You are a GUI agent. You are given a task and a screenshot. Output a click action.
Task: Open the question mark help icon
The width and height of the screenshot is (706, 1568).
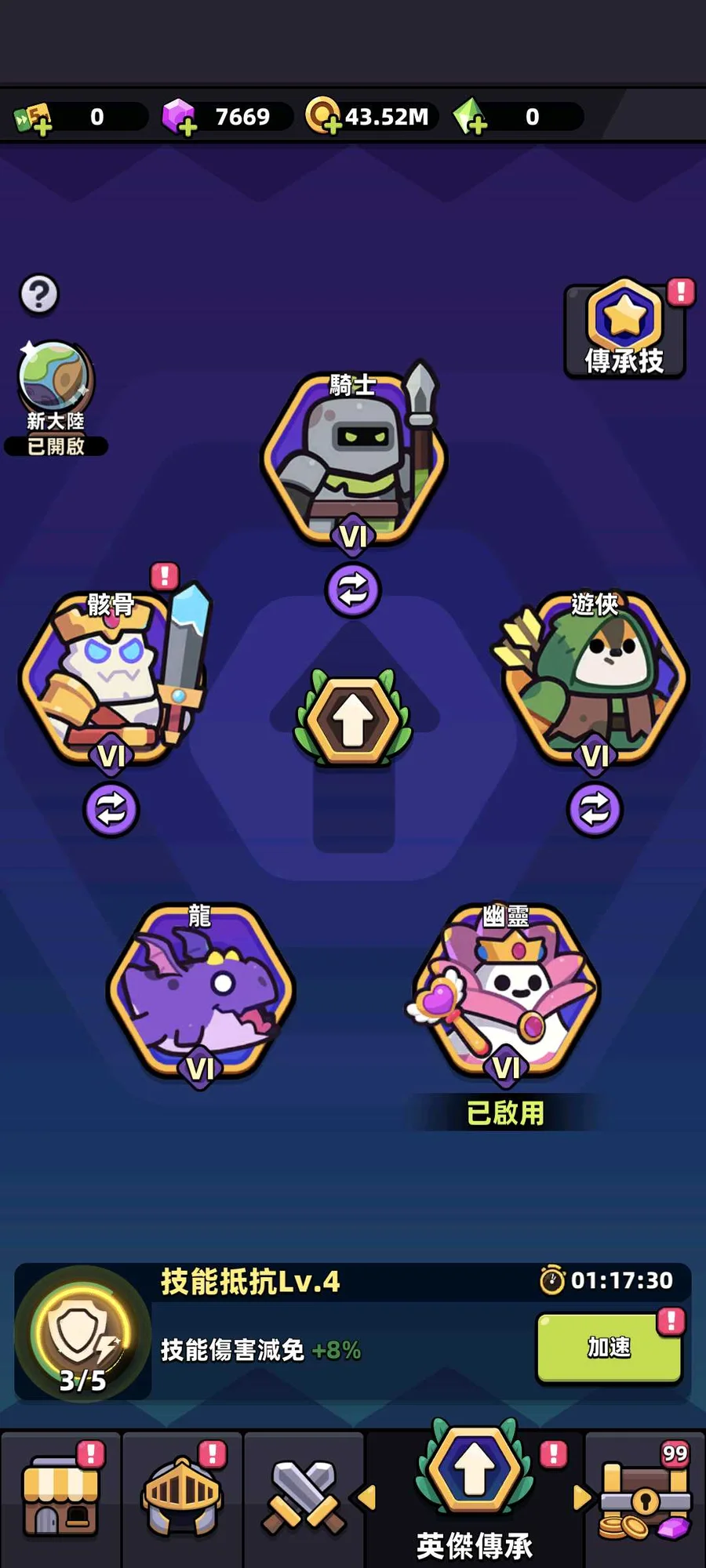tap(39, 295)
